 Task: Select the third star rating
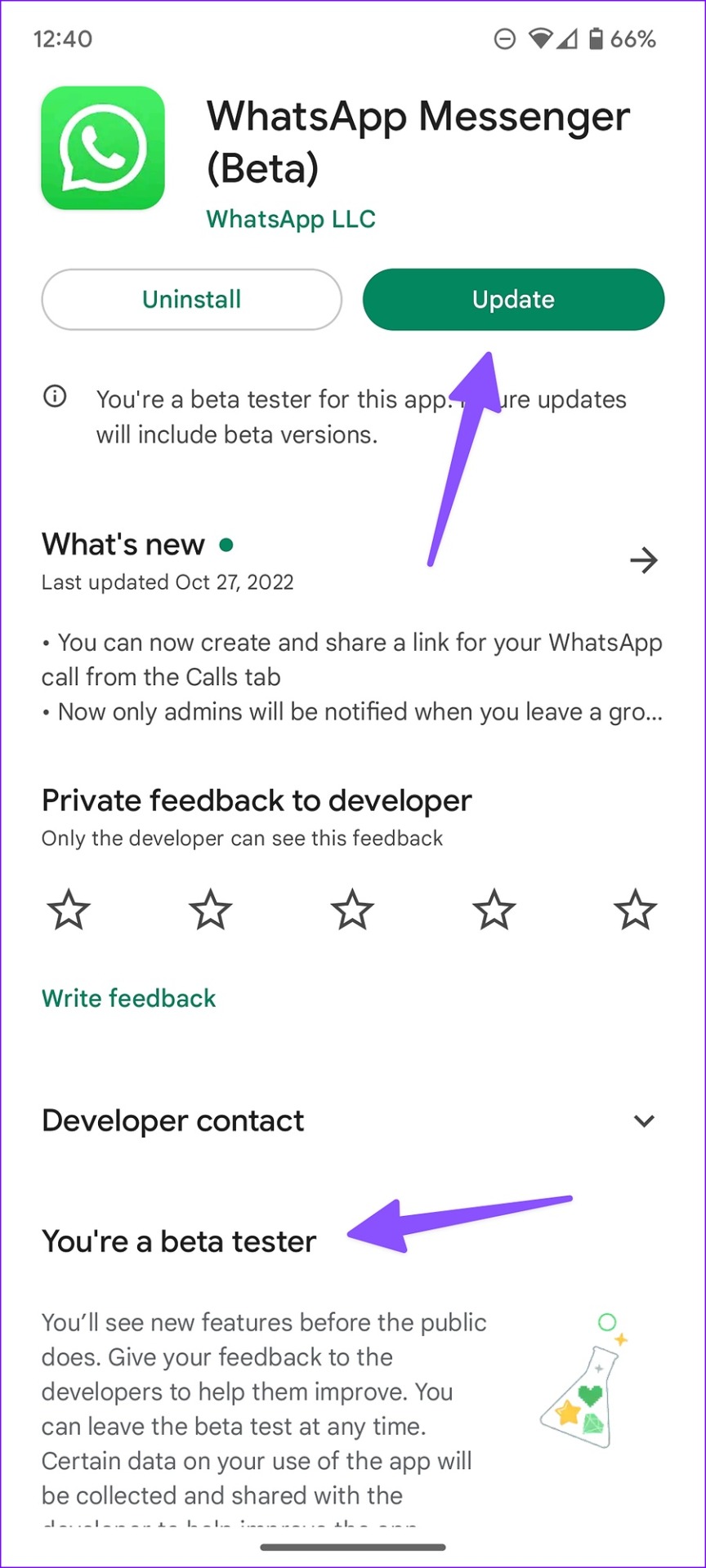(x=352, y=910)
